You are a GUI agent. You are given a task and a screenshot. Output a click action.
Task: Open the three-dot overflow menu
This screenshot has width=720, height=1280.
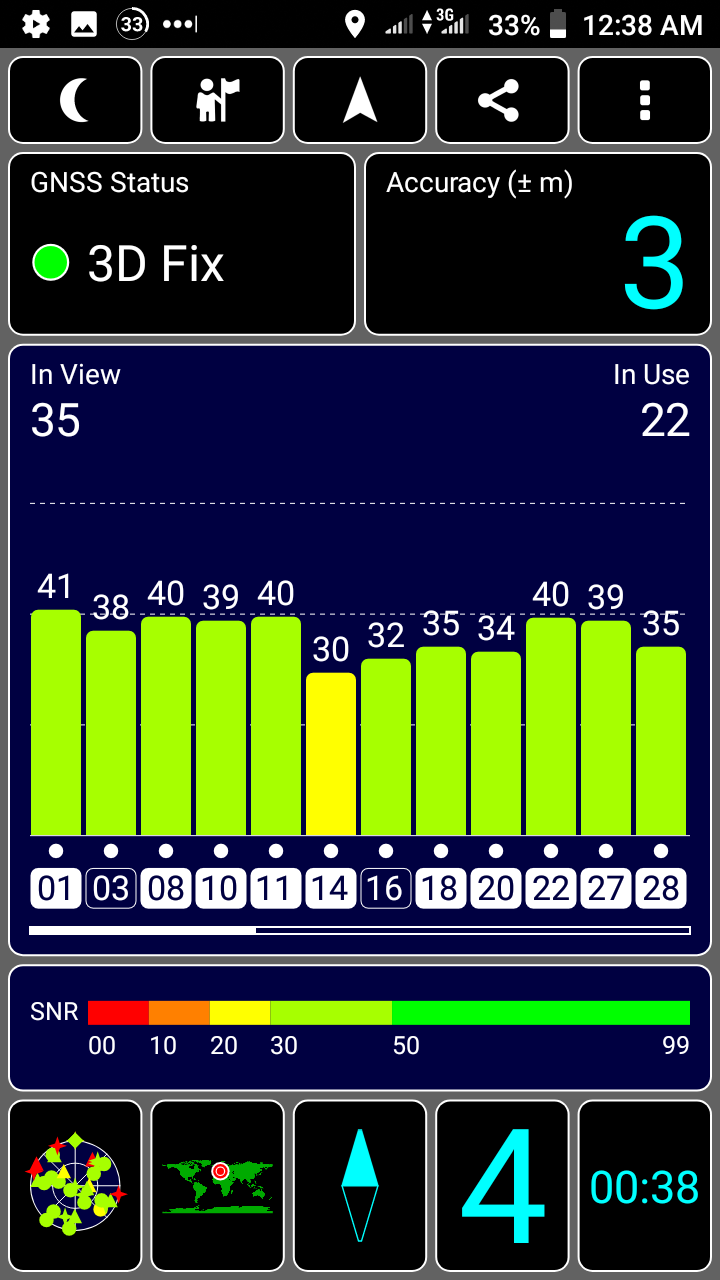click(645, 100)
